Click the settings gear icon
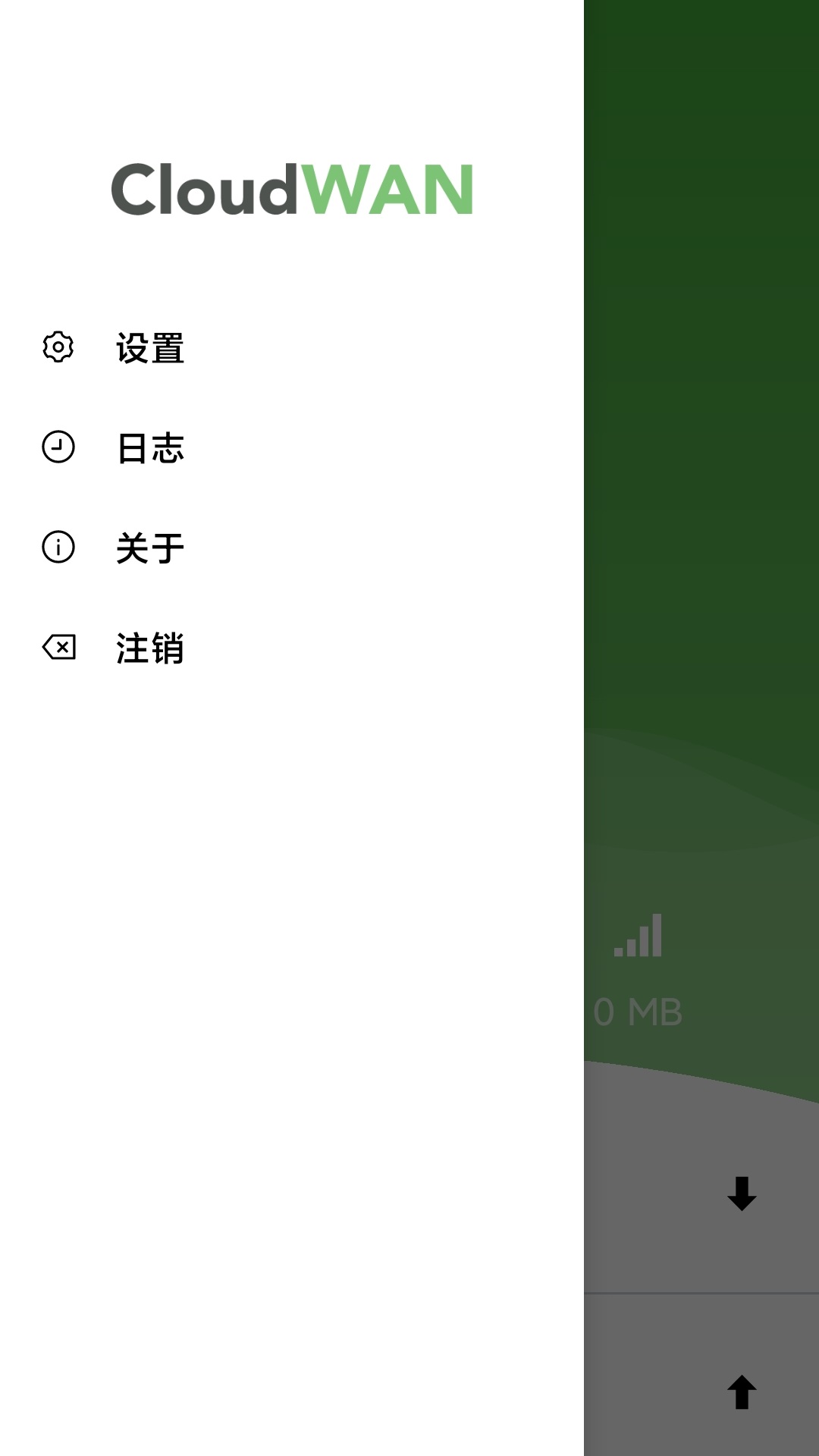 57,347
